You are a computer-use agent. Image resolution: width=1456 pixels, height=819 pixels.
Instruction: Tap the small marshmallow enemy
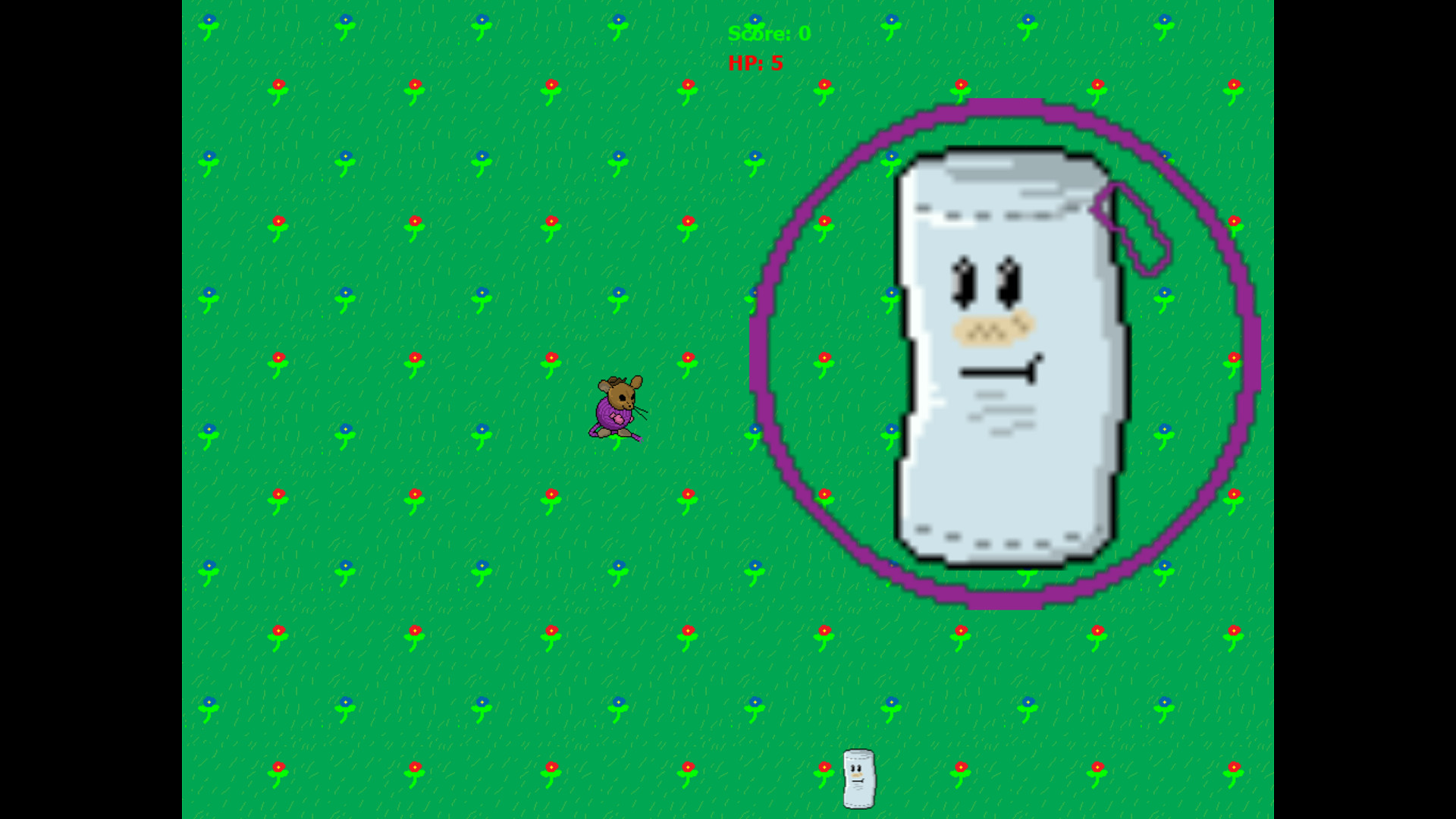(x=858, y=779)
